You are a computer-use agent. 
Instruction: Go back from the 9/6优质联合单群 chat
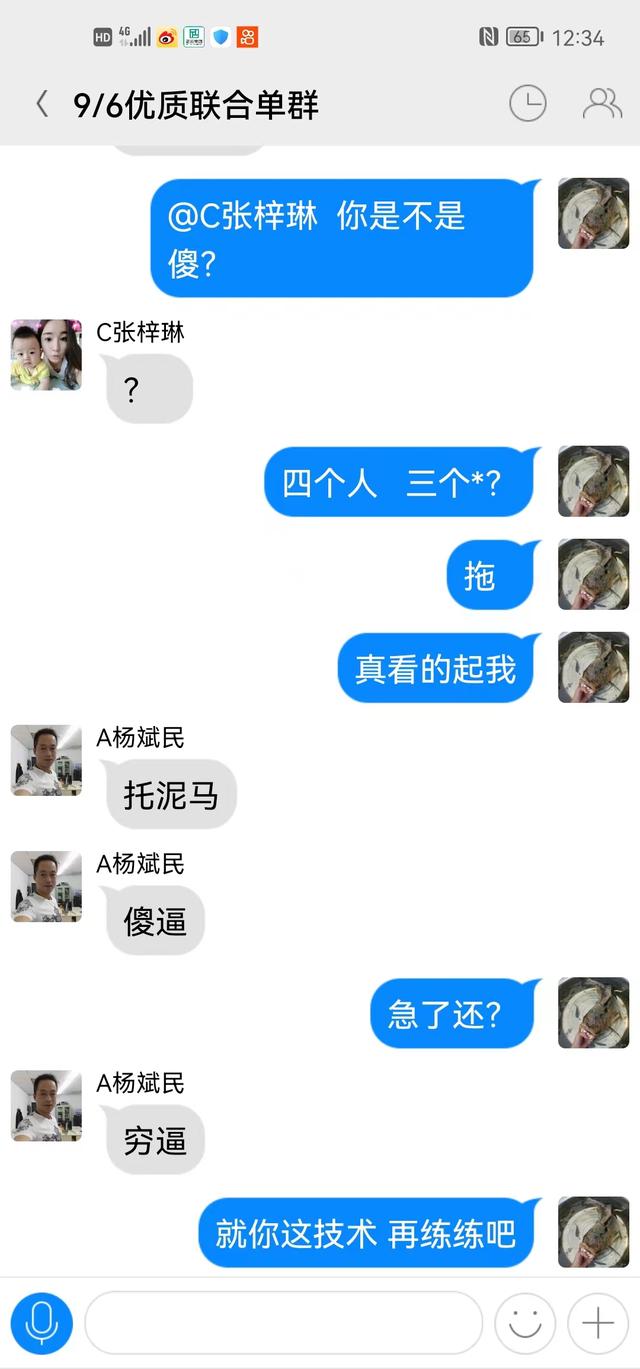[42, 104]
